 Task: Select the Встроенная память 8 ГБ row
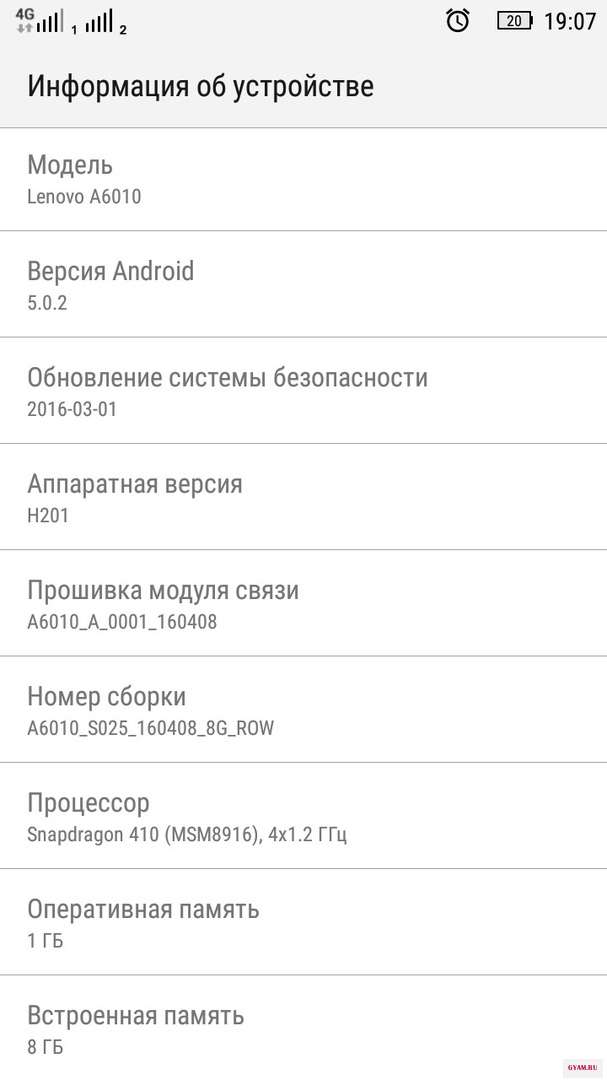click(x=303, y=1029)
